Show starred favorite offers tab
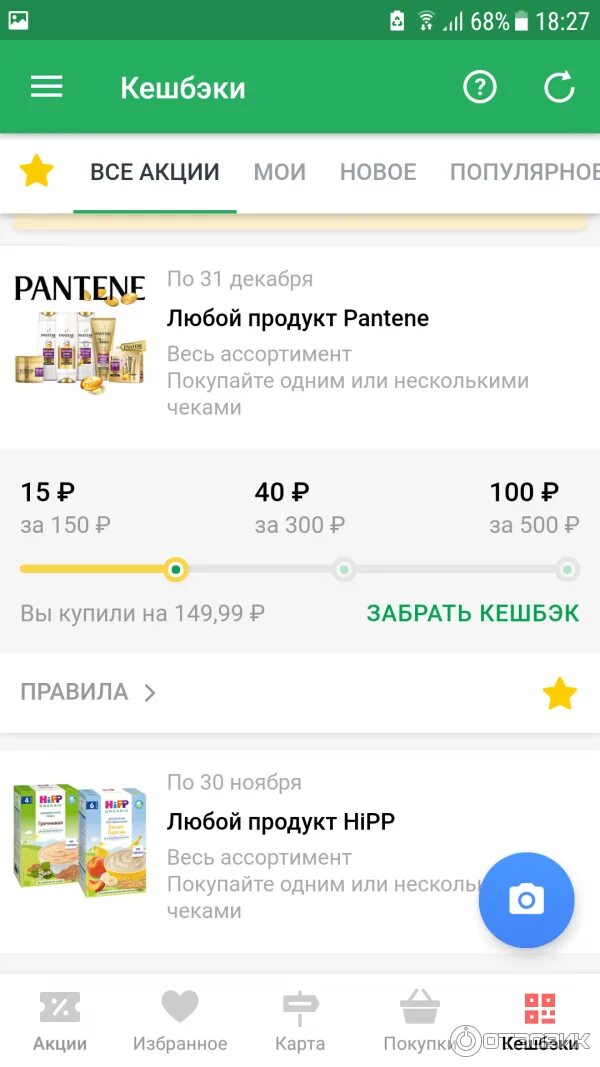 click(x=37, y=172)
